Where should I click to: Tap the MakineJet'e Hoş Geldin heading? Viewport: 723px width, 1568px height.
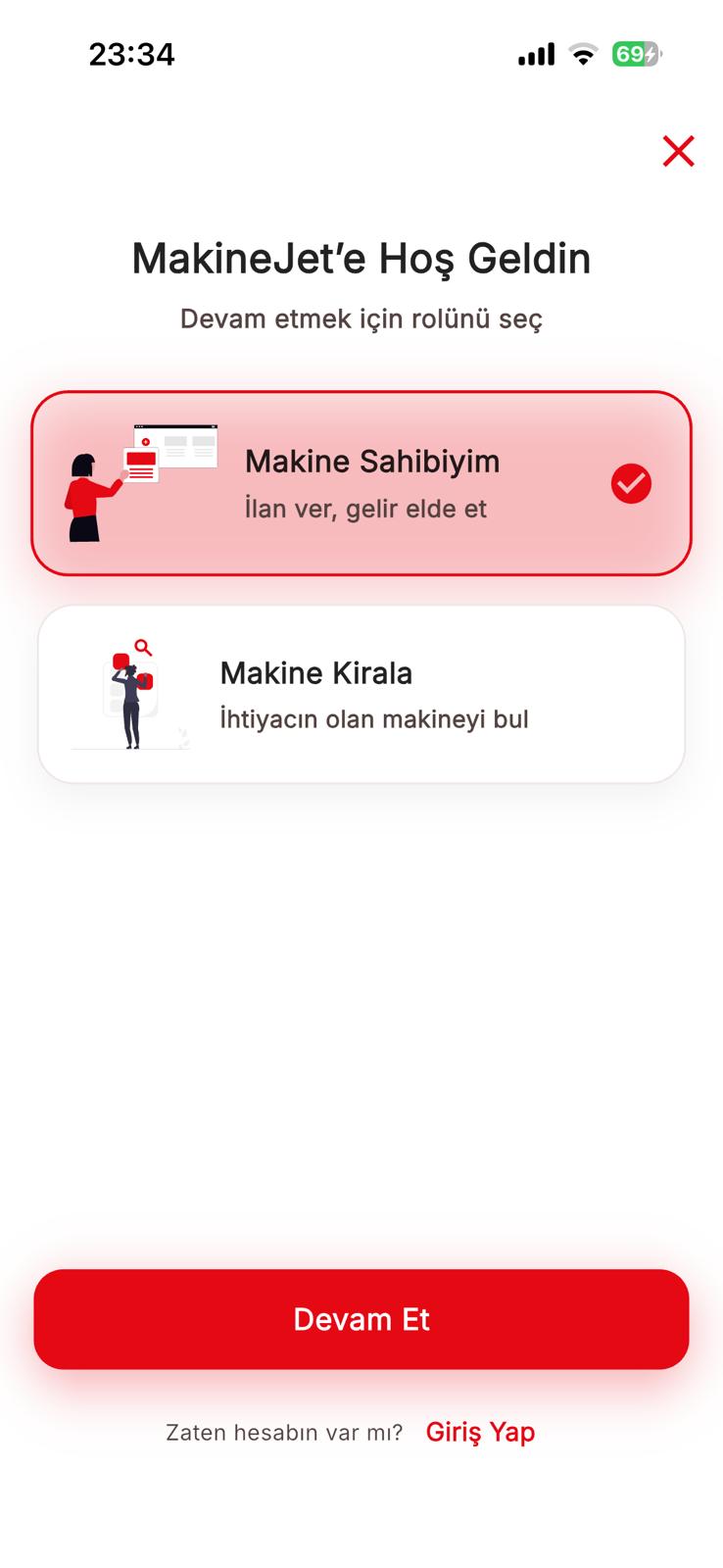361,257
